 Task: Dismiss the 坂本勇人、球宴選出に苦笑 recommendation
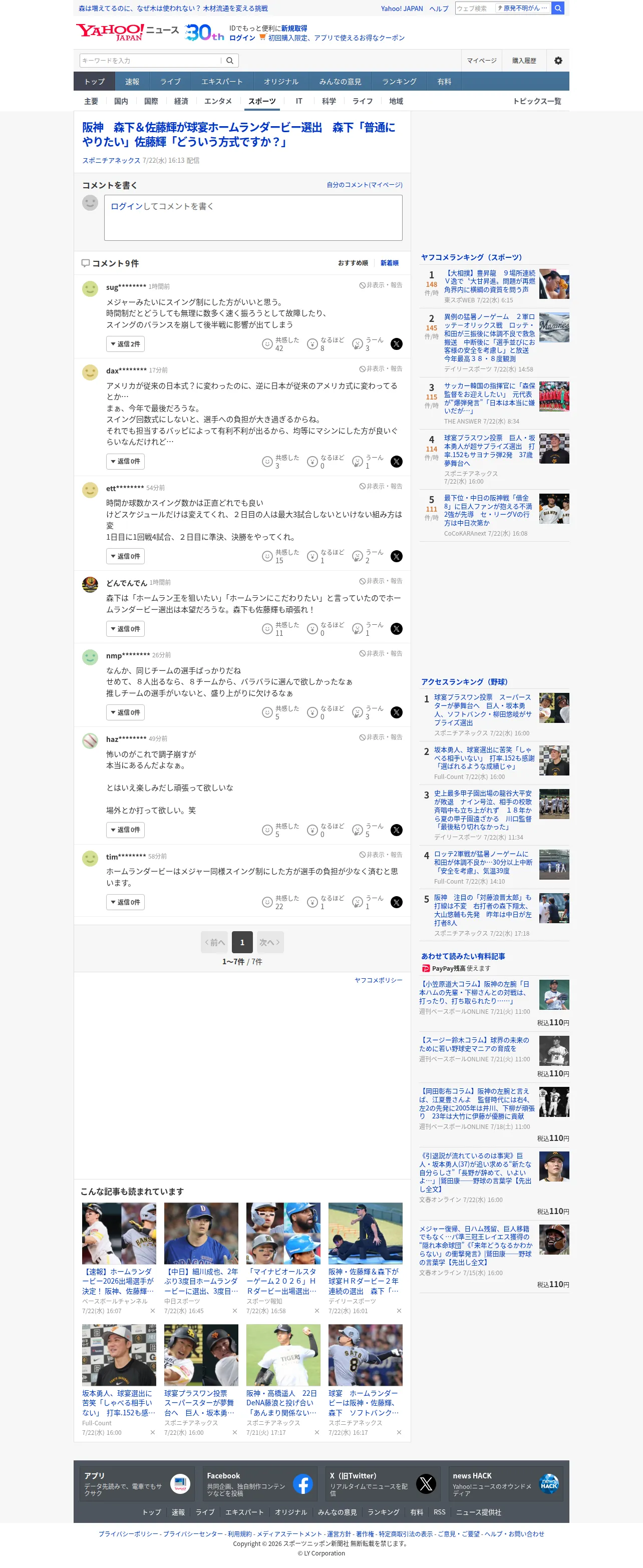tap(152, 1432)
